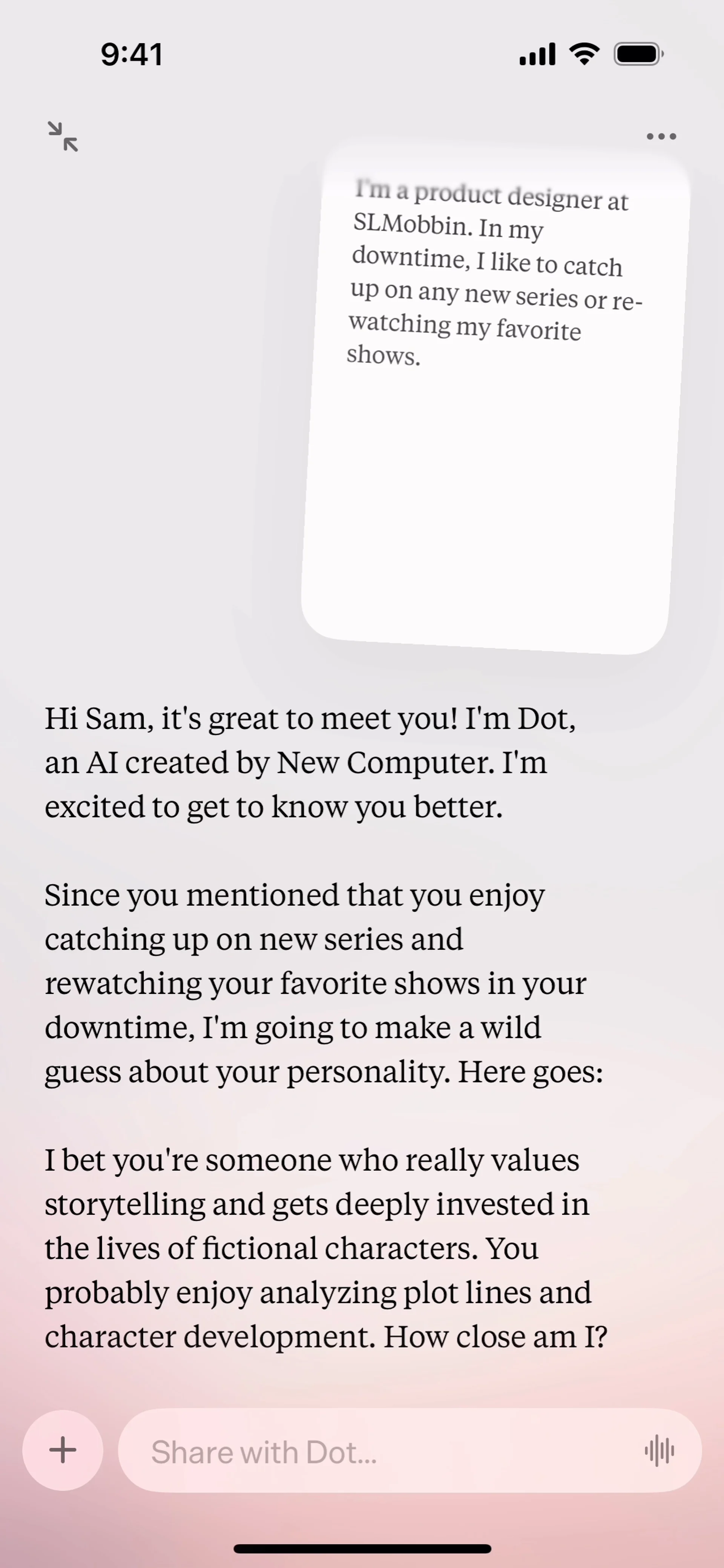Start voice input with the waveform icon
Viewport: 724px width, 1568px height.
pyautogui.click(x=660, y=1451)
